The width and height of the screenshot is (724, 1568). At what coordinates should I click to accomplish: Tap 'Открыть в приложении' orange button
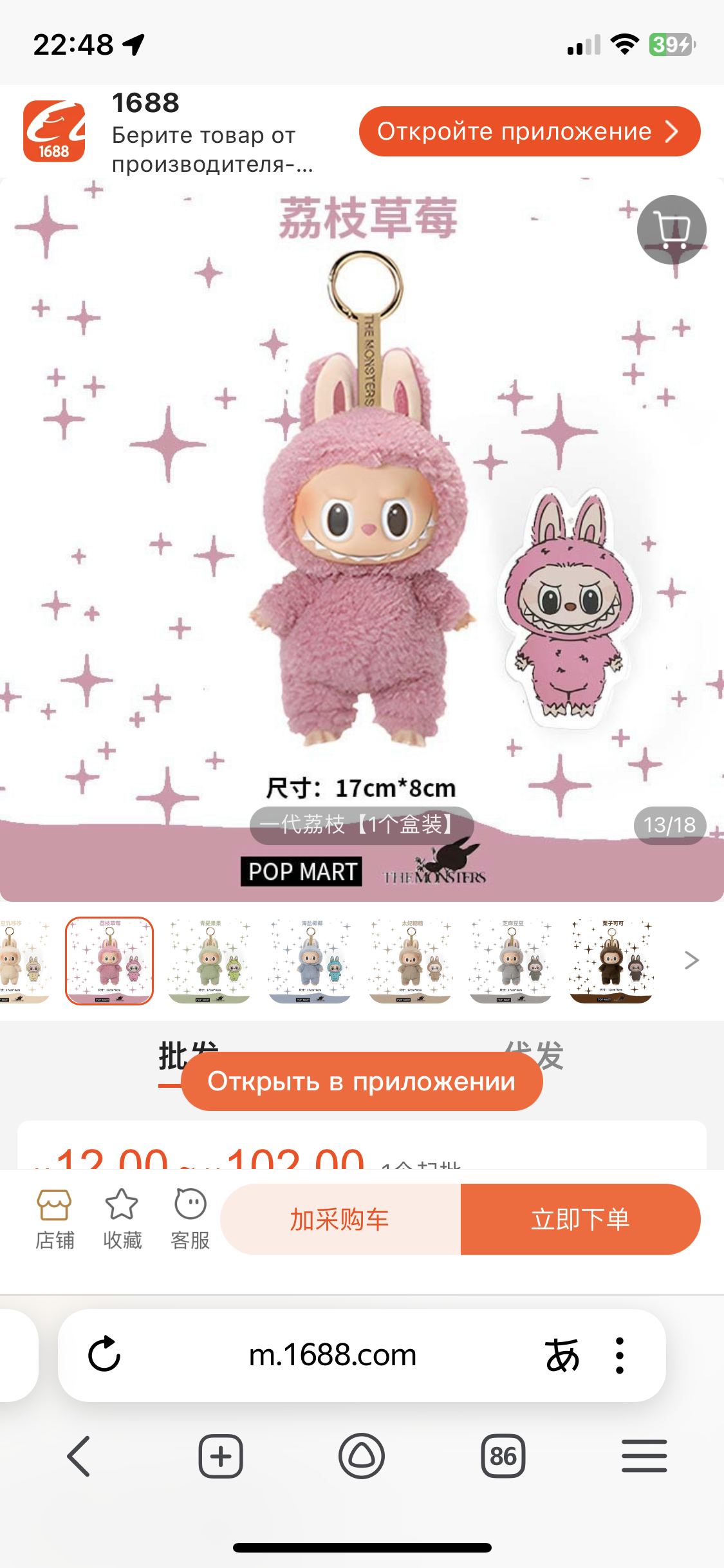coord(362,1081)
